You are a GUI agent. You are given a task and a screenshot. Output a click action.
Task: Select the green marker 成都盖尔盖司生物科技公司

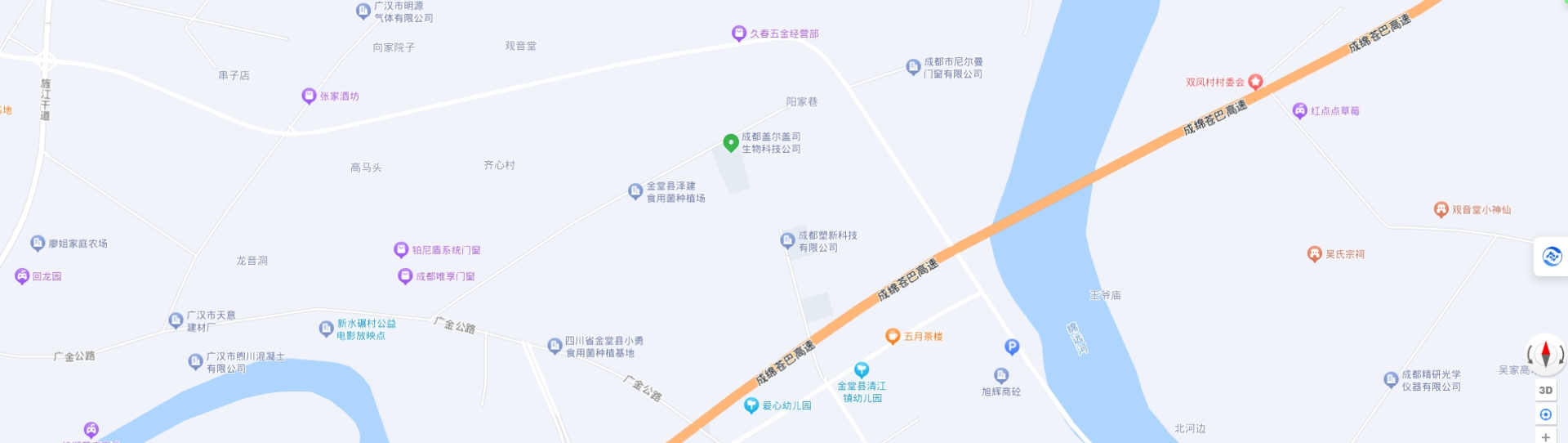(x=731, y=142)
